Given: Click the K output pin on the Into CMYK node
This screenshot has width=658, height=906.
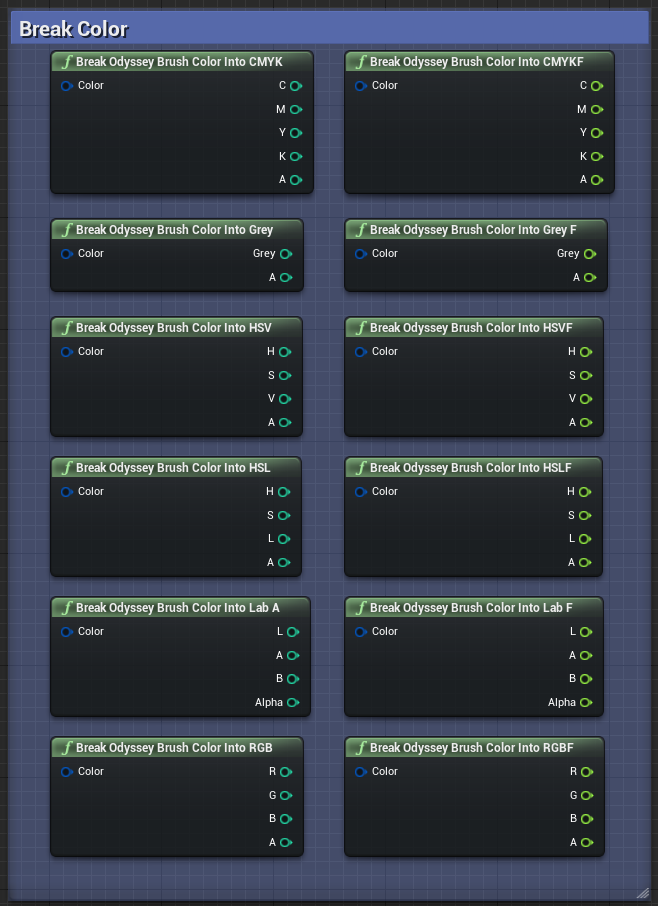Looking at the screenshot, I should pos(295,157).
